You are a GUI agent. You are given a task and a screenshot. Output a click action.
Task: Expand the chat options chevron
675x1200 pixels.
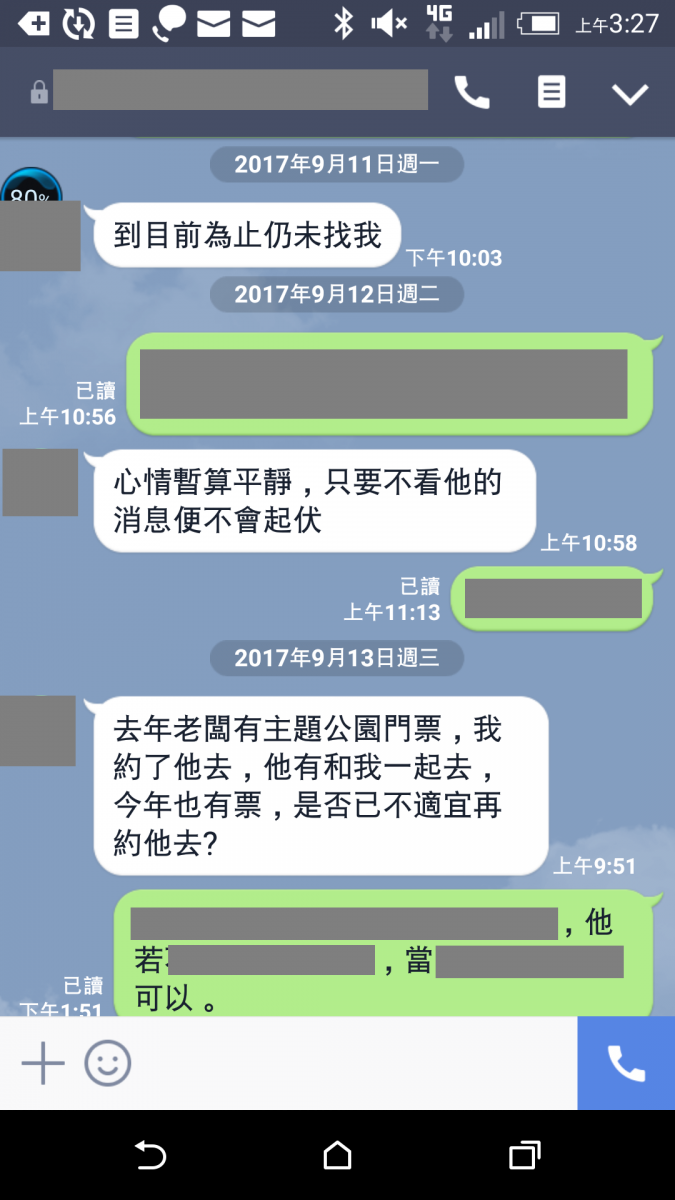630,94
